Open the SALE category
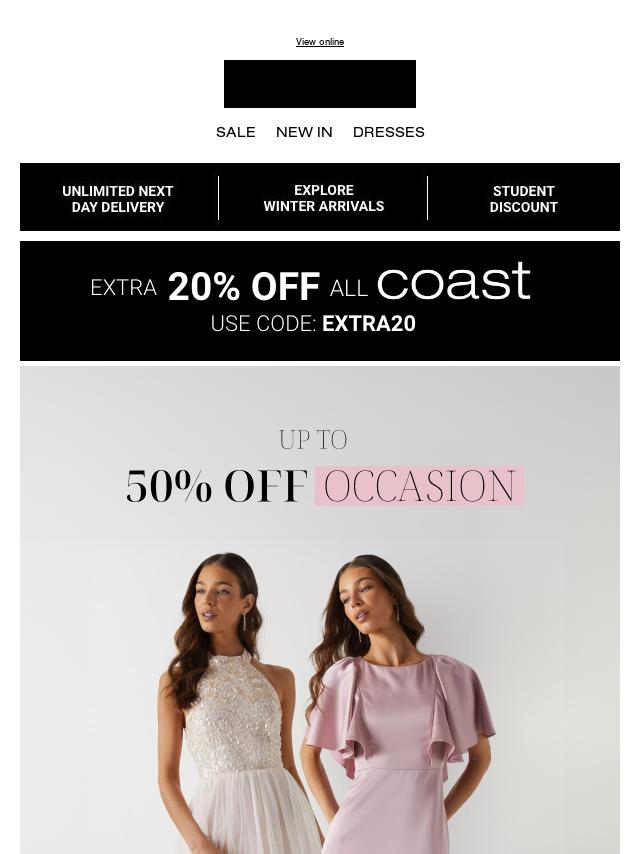 pyautogui.click(x=235, y=132)
